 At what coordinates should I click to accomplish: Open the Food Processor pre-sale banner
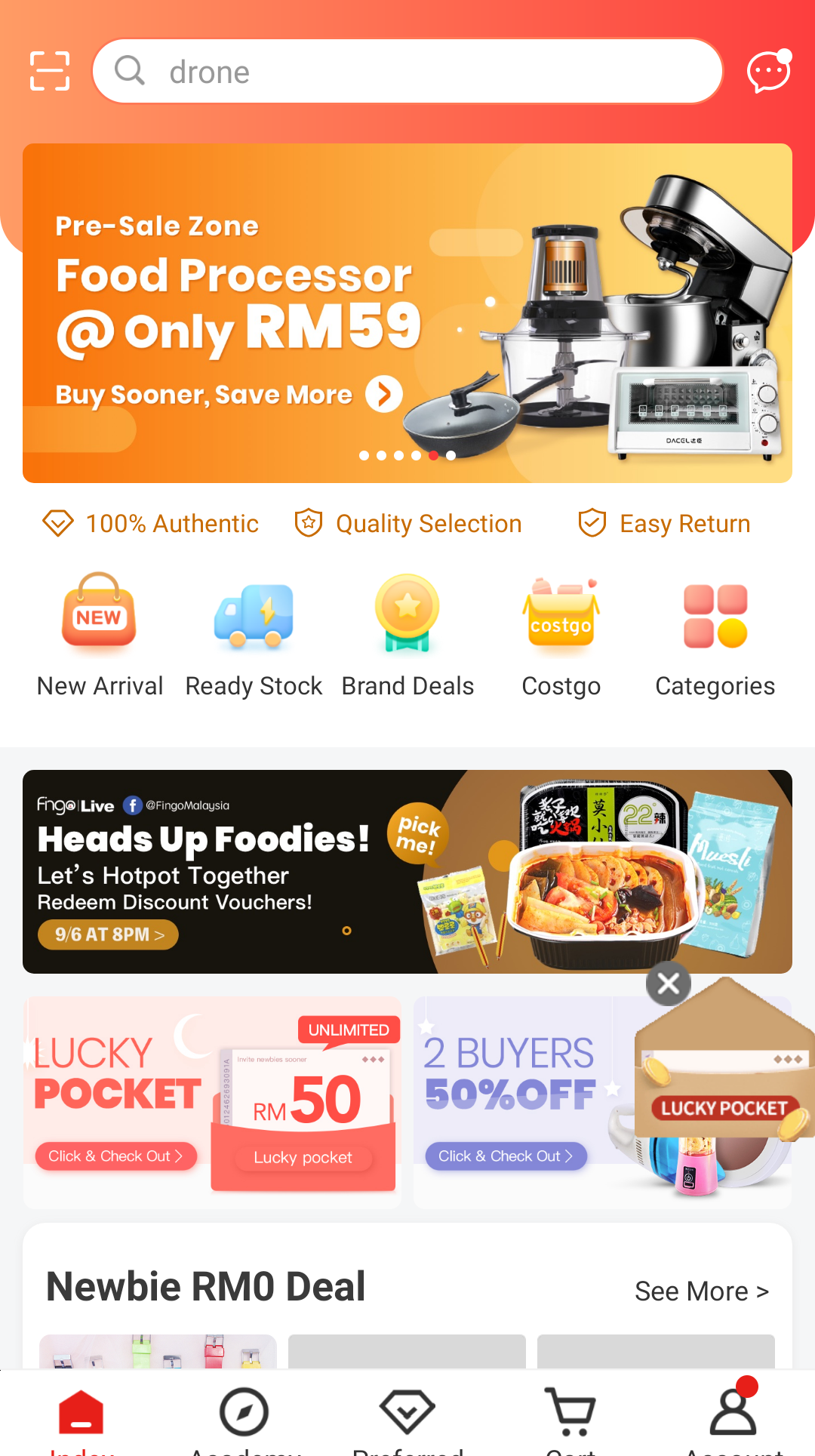[407, 313]
